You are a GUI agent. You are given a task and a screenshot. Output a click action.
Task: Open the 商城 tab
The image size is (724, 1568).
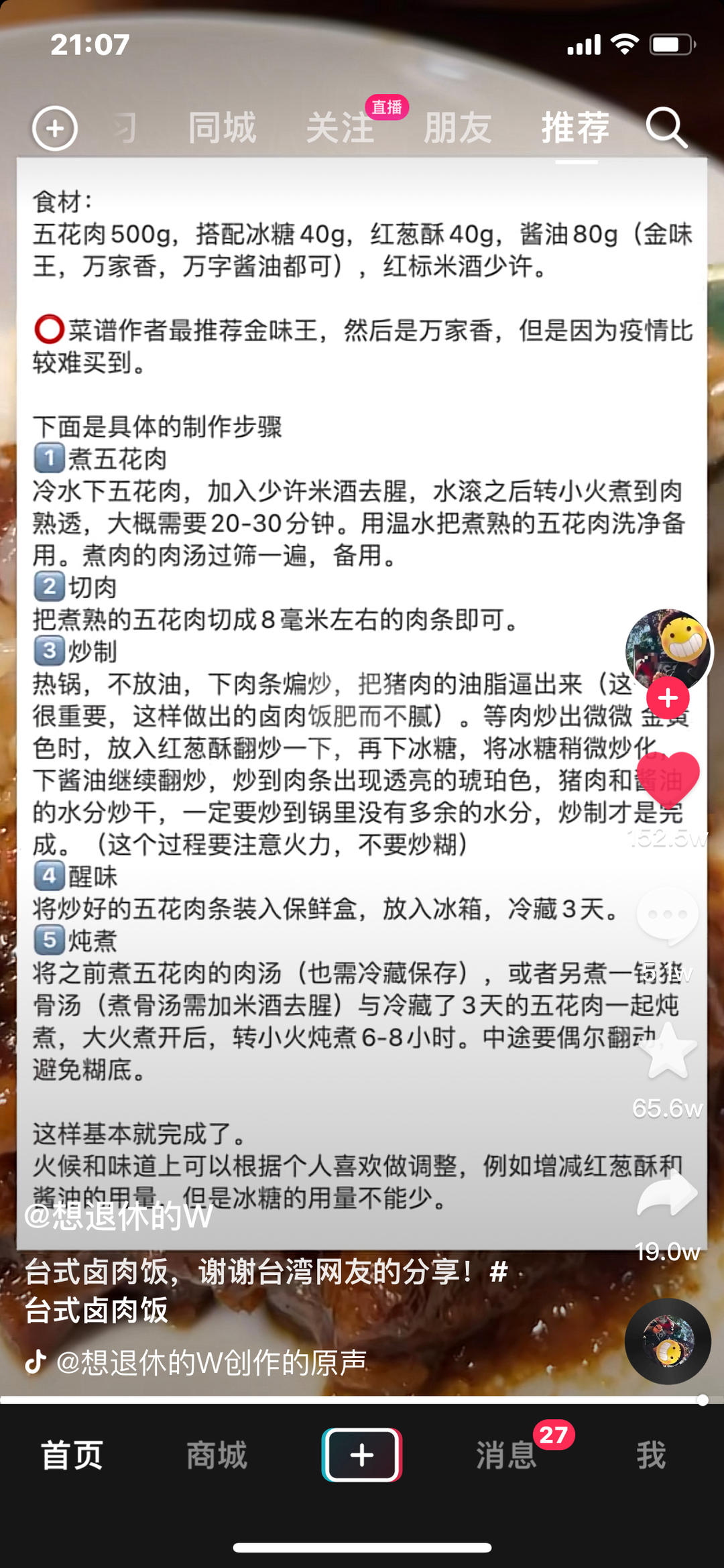[x=217, y=1456]
